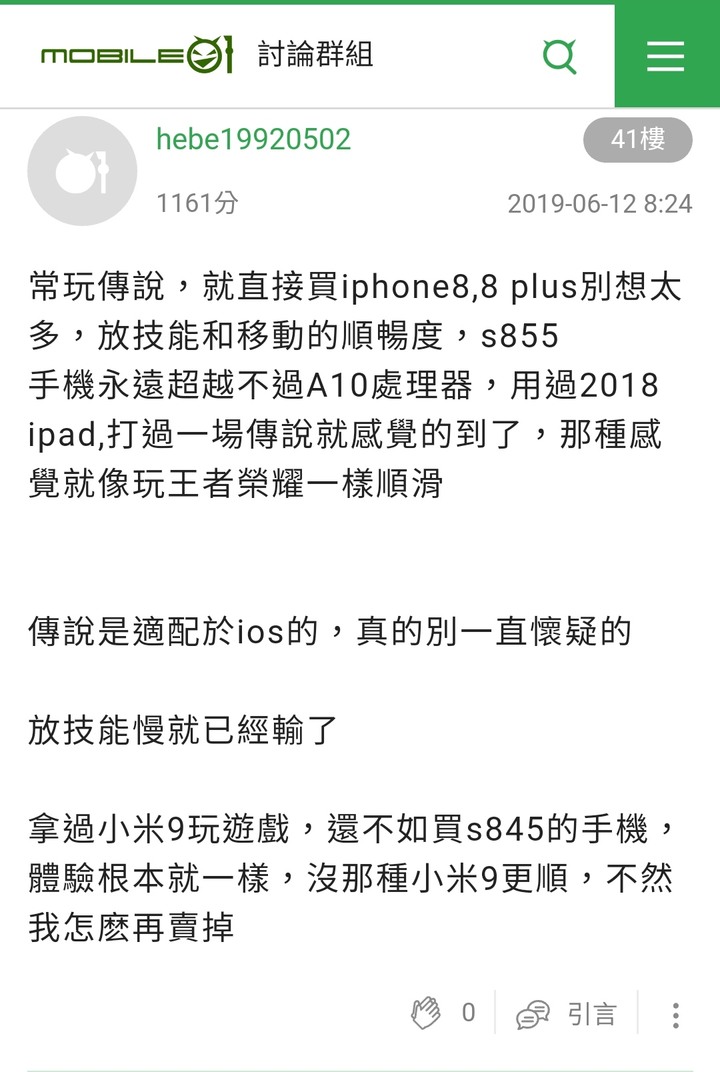Quote this post with 引言

point(567,1014)
